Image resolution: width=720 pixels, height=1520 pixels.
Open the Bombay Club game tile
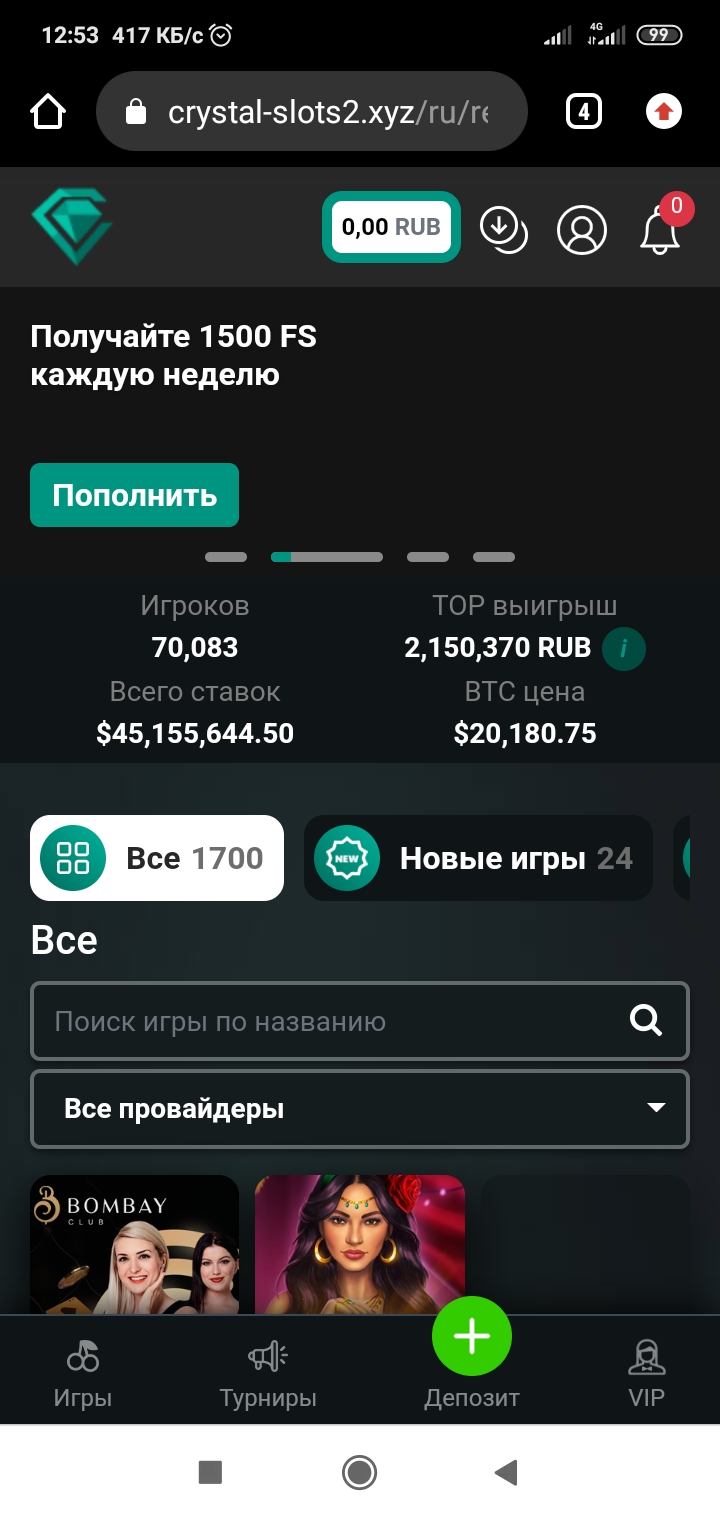pyautogui.click(x=134, y=1244)
